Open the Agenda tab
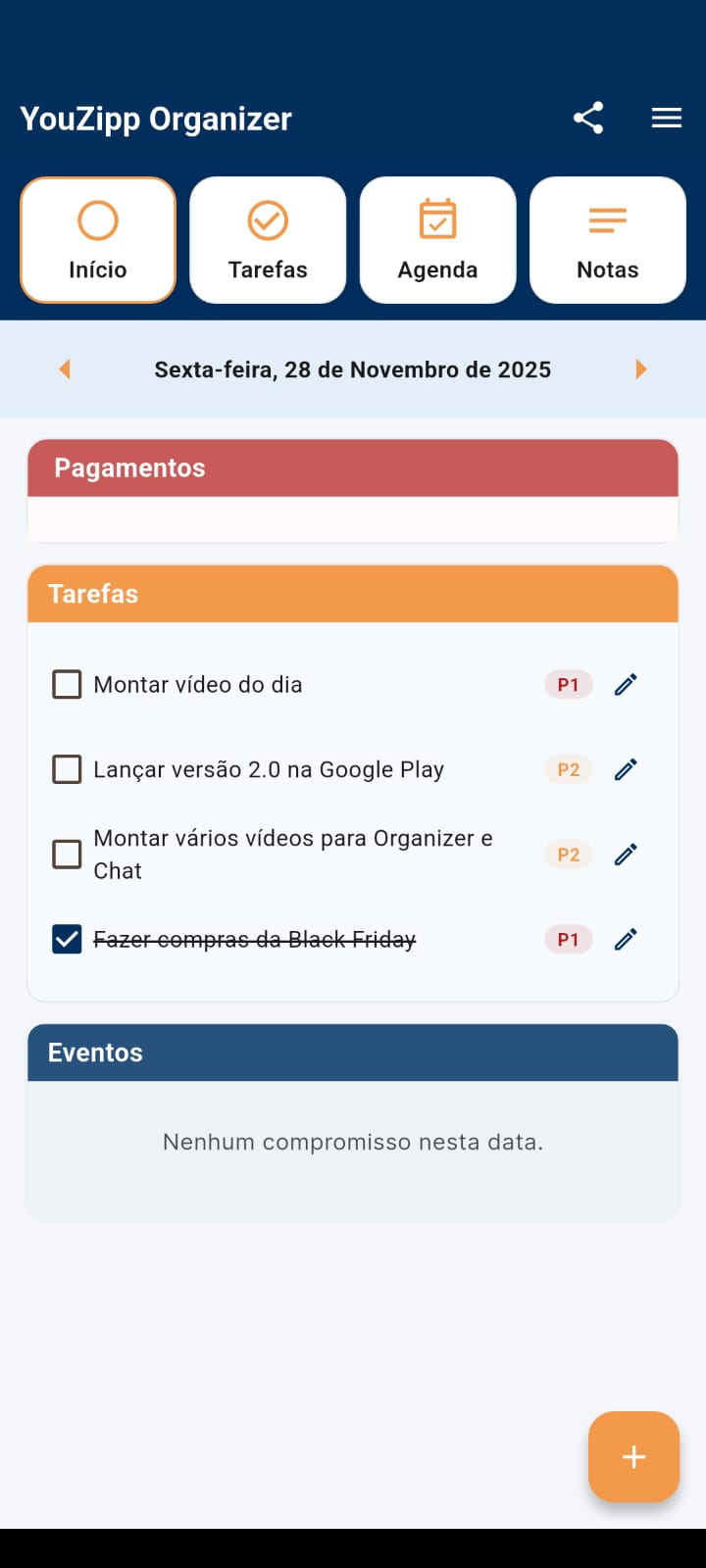The width and height of the screenshot is (706, 1568). pyautogui.click(x=438, y=240)
